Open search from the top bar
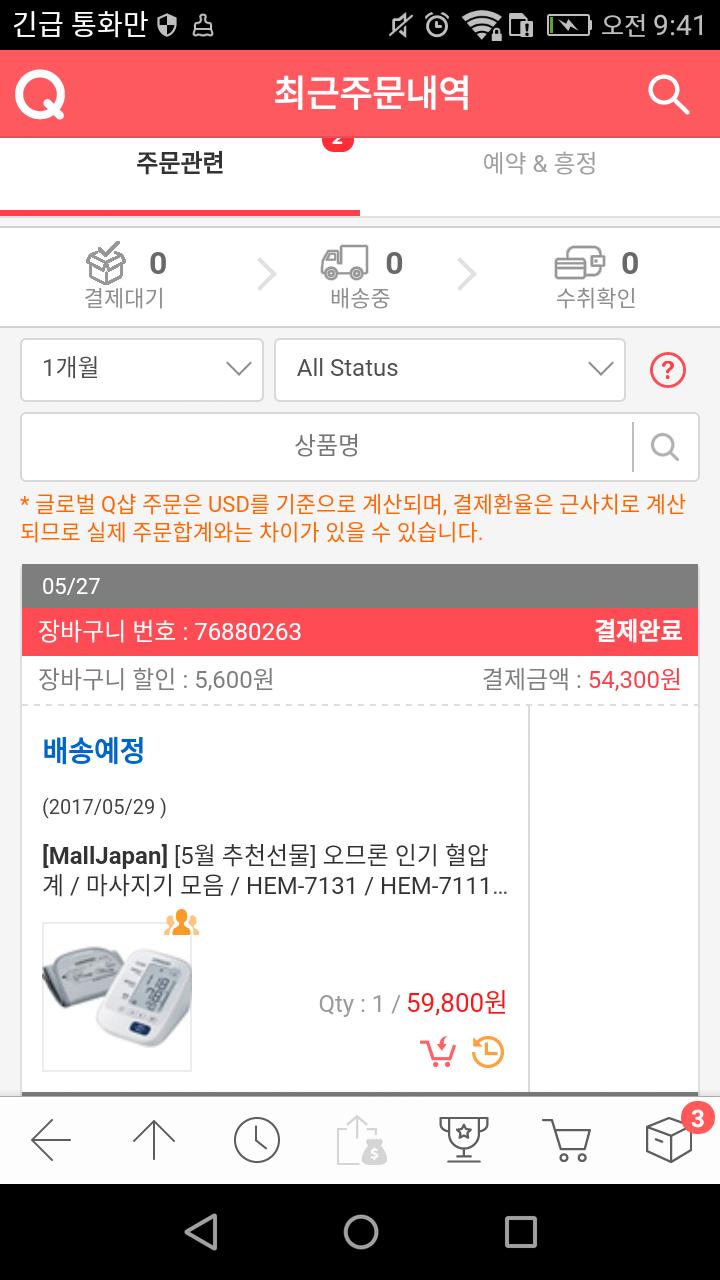Screen dimensions: 720x1280 click(668, 95)
